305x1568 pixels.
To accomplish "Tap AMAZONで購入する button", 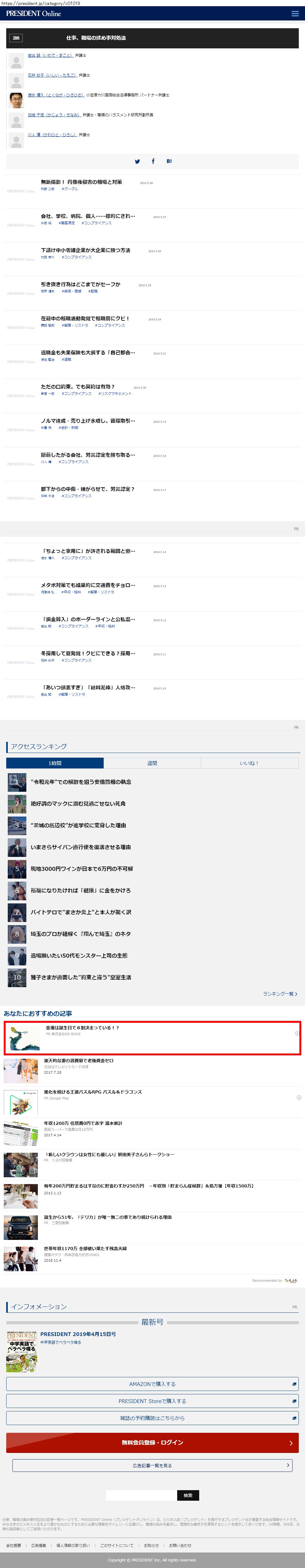I will coord(152,1383).
